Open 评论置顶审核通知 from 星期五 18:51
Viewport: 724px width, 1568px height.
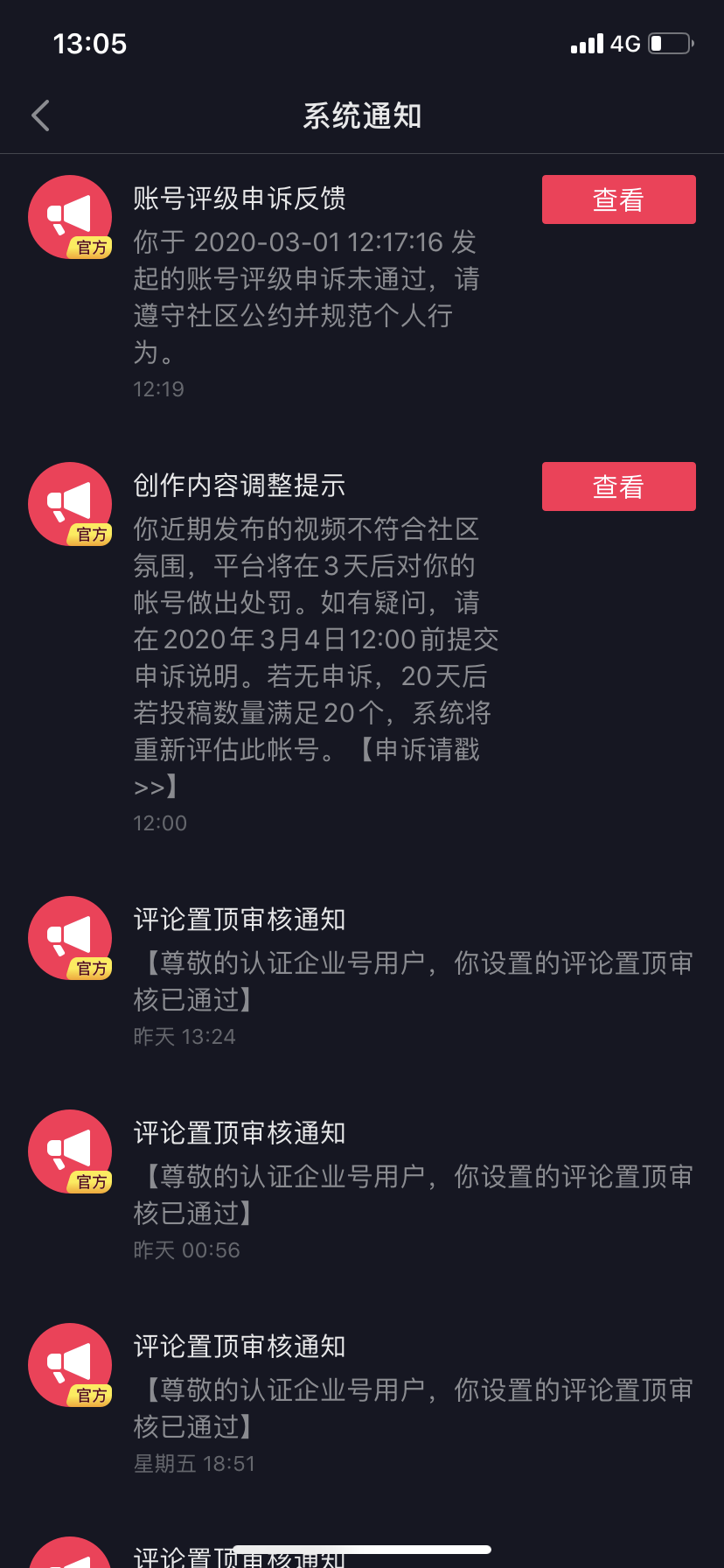click(x=362, y=1403)
